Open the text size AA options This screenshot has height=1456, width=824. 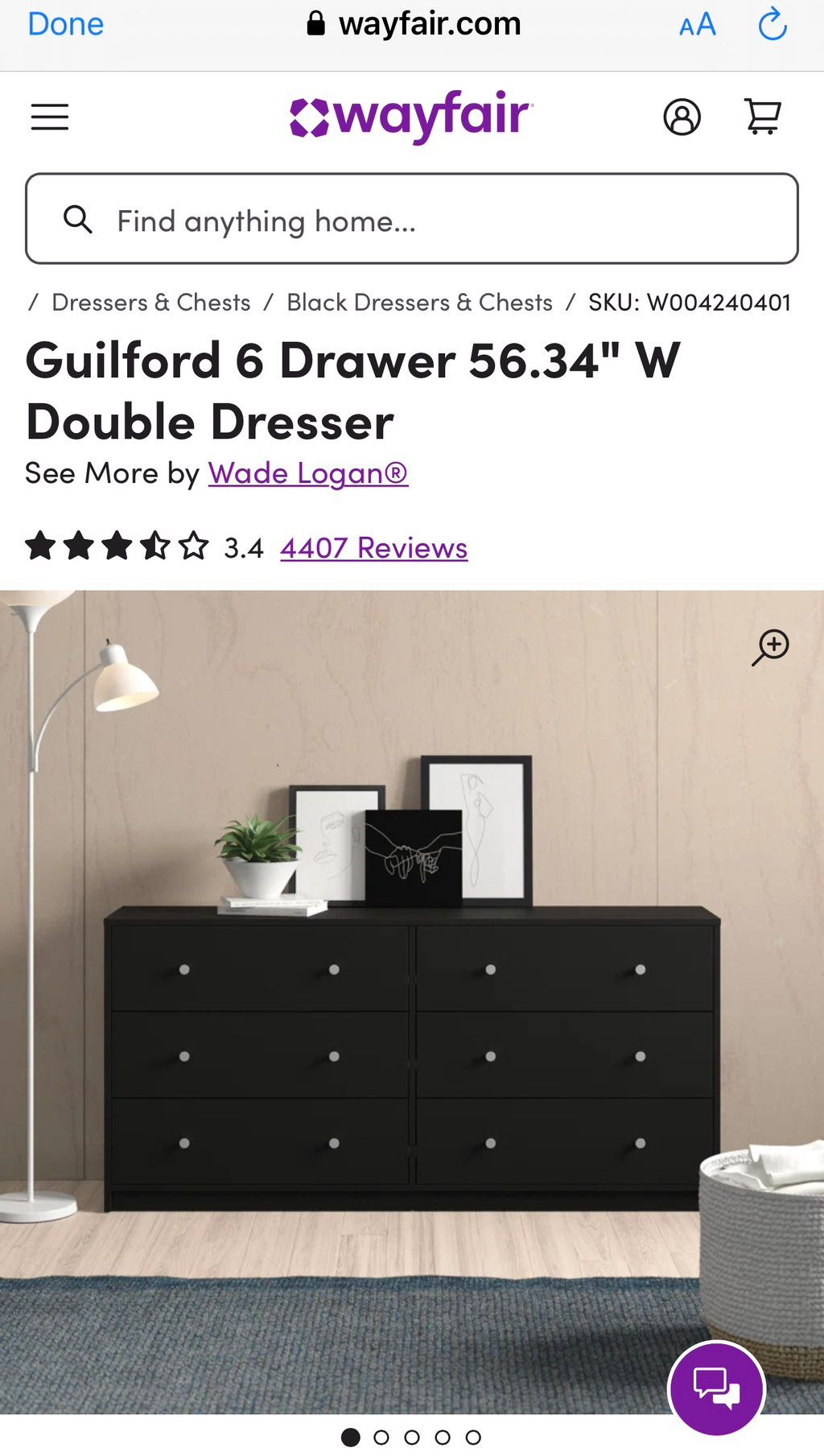tap(697, 25)
